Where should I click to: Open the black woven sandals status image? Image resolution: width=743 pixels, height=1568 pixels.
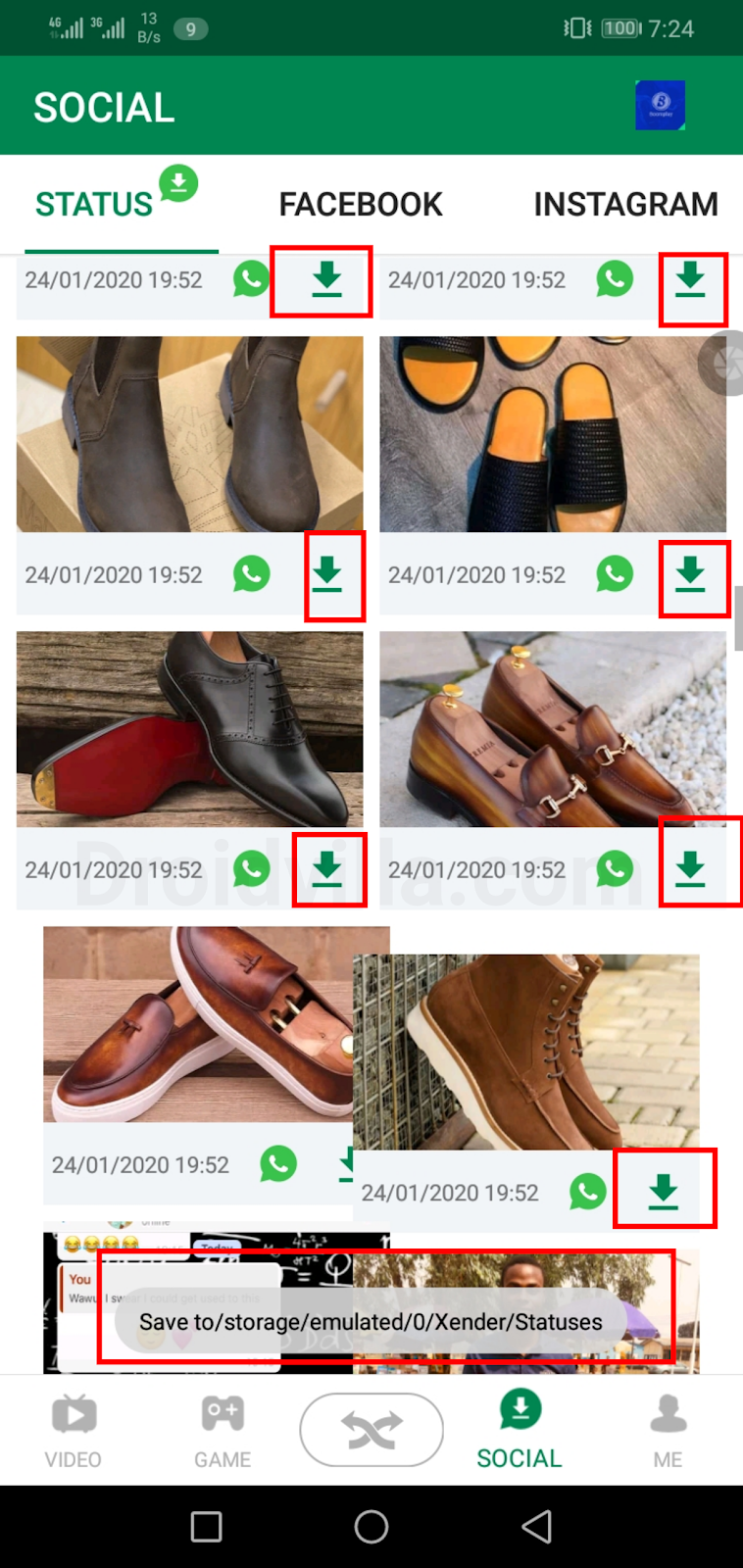(x=553, y=434)
